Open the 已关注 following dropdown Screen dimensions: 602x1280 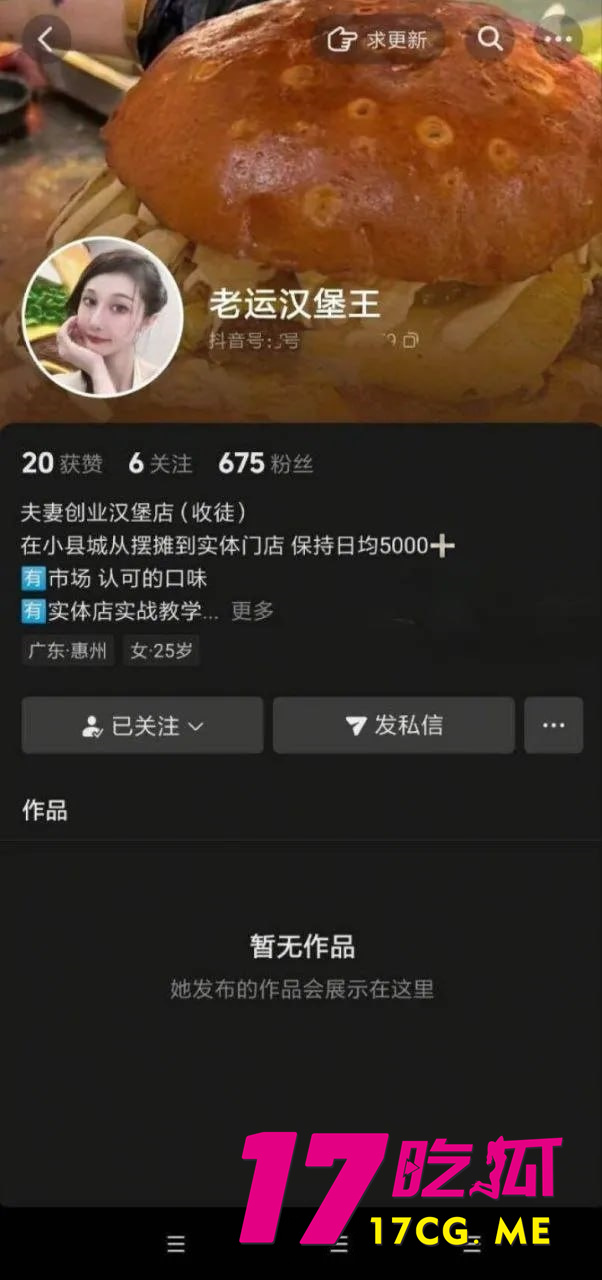pyautogui.click(x=143, y=726)
